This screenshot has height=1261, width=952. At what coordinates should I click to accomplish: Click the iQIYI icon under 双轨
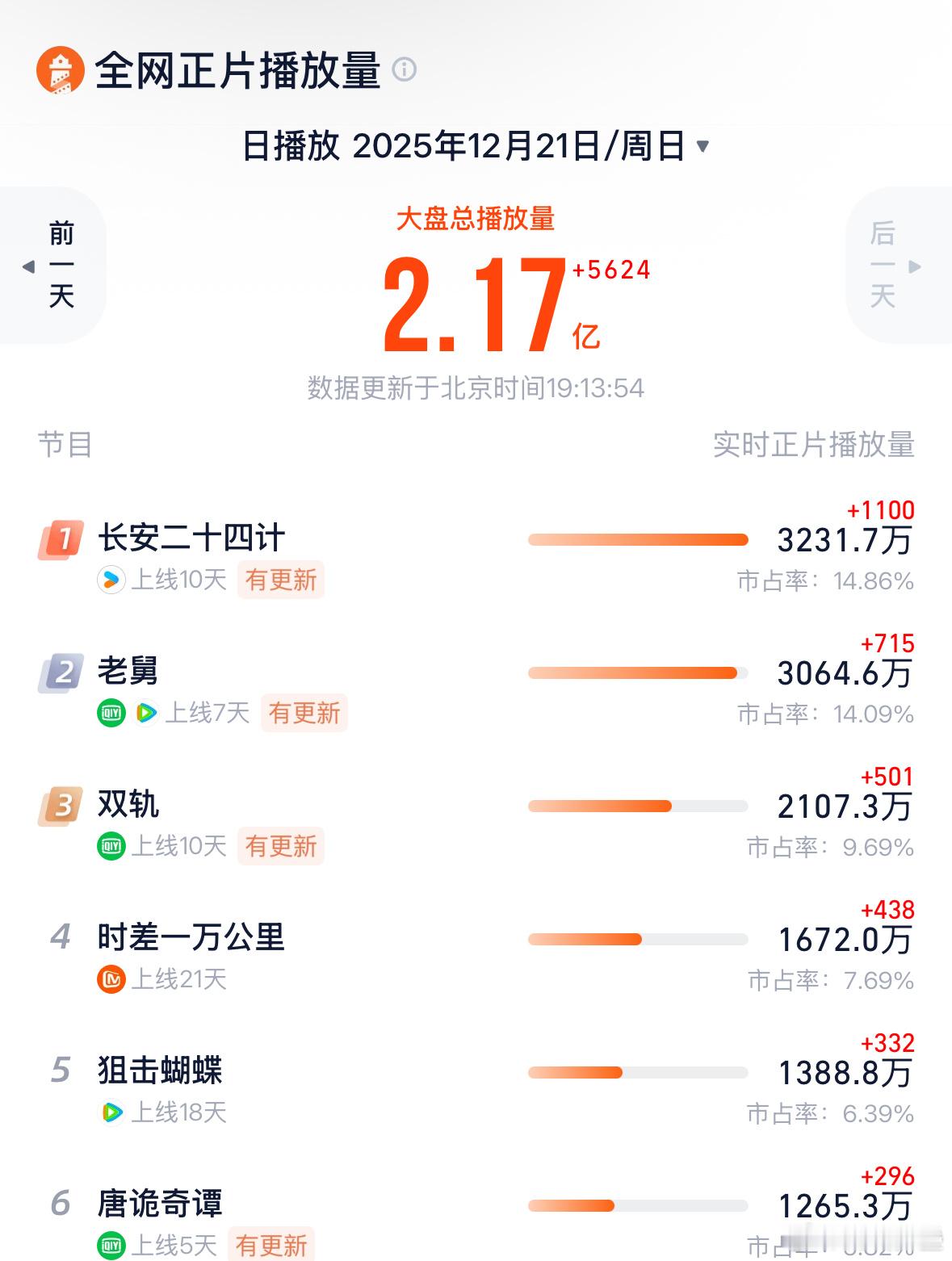(112, 847)
